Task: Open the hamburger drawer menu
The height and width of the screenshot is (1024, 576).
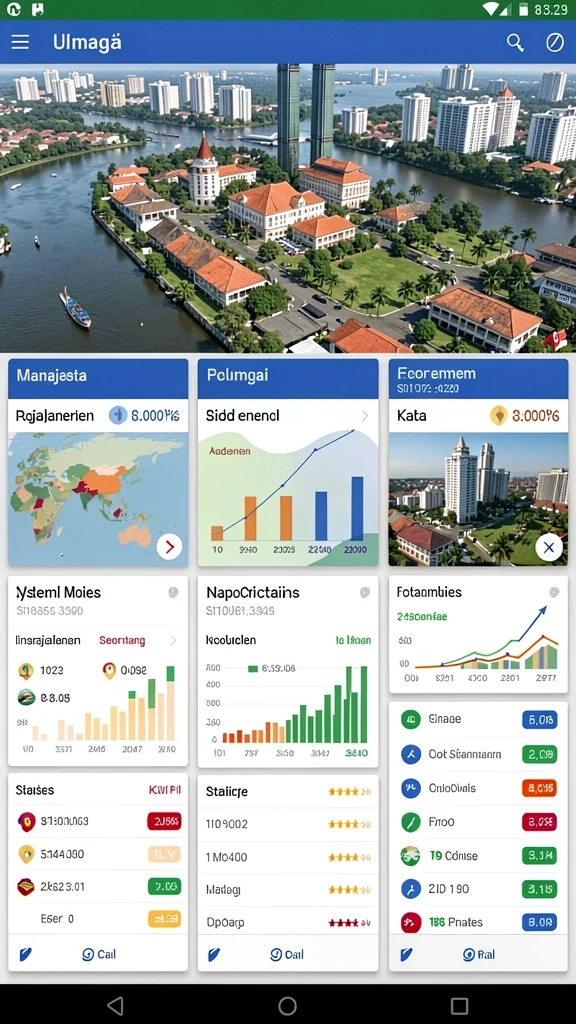Action: [x=20, y=42]
